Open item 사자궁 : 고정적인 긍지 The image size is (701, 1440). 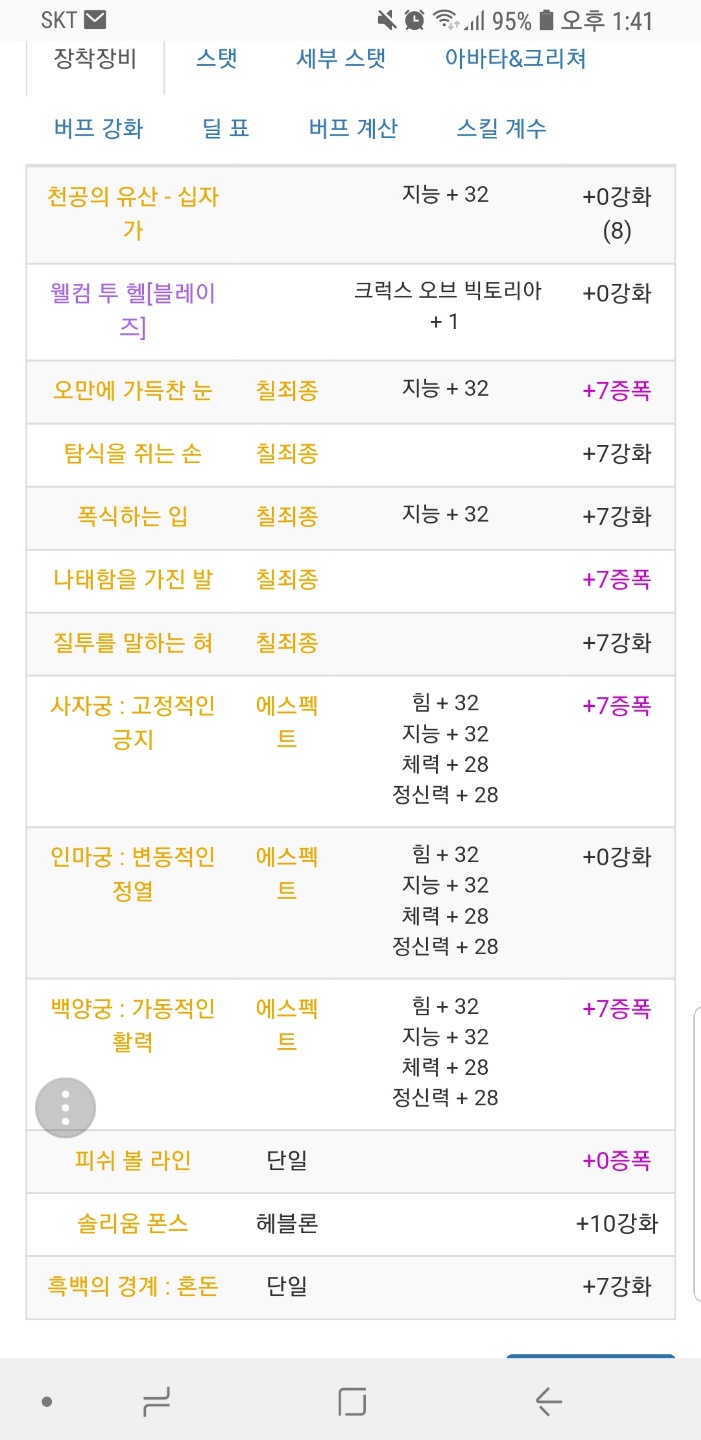(133, 723)
